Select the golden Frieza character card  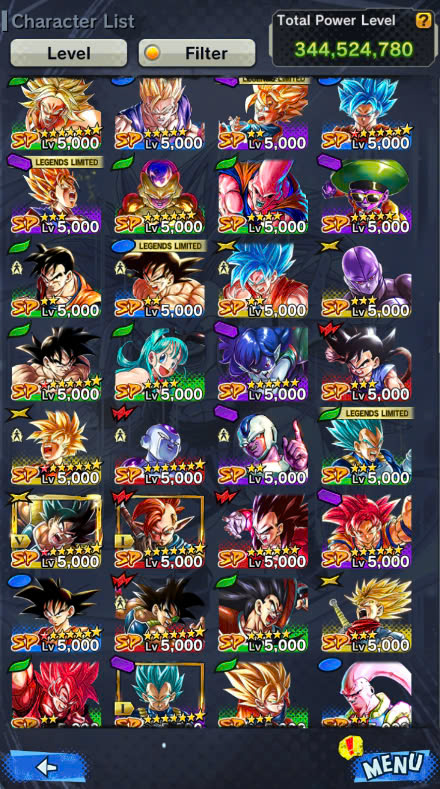(x=159, y=194)
